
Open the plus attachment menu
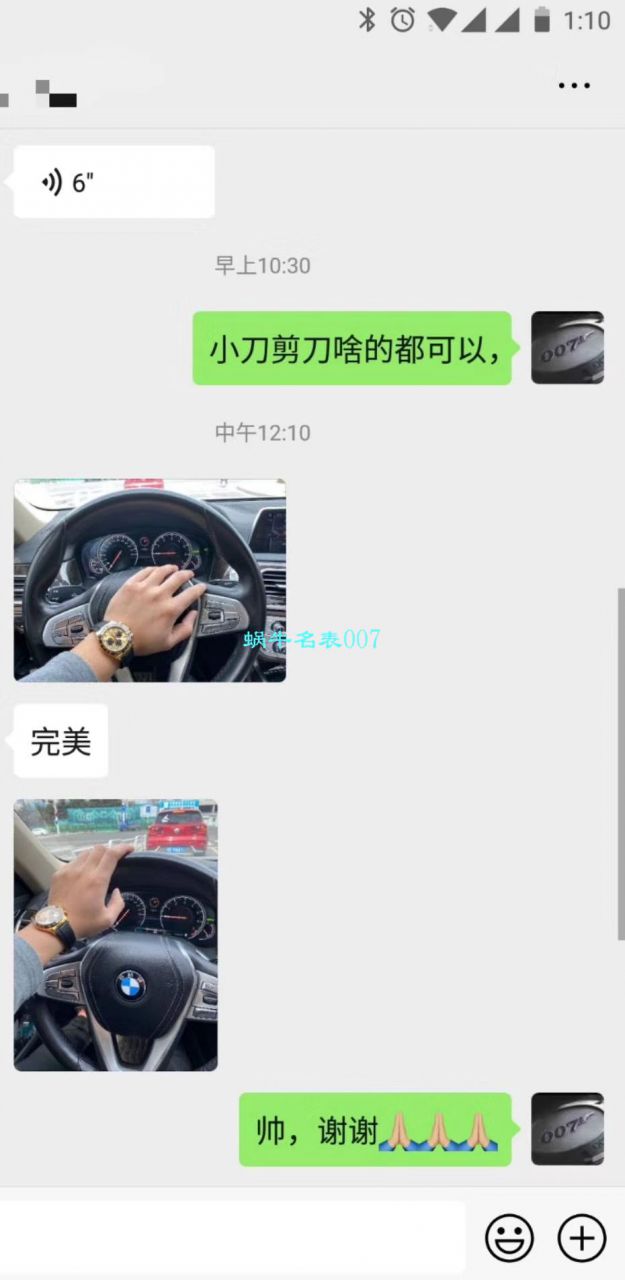tap(581, 1238)
